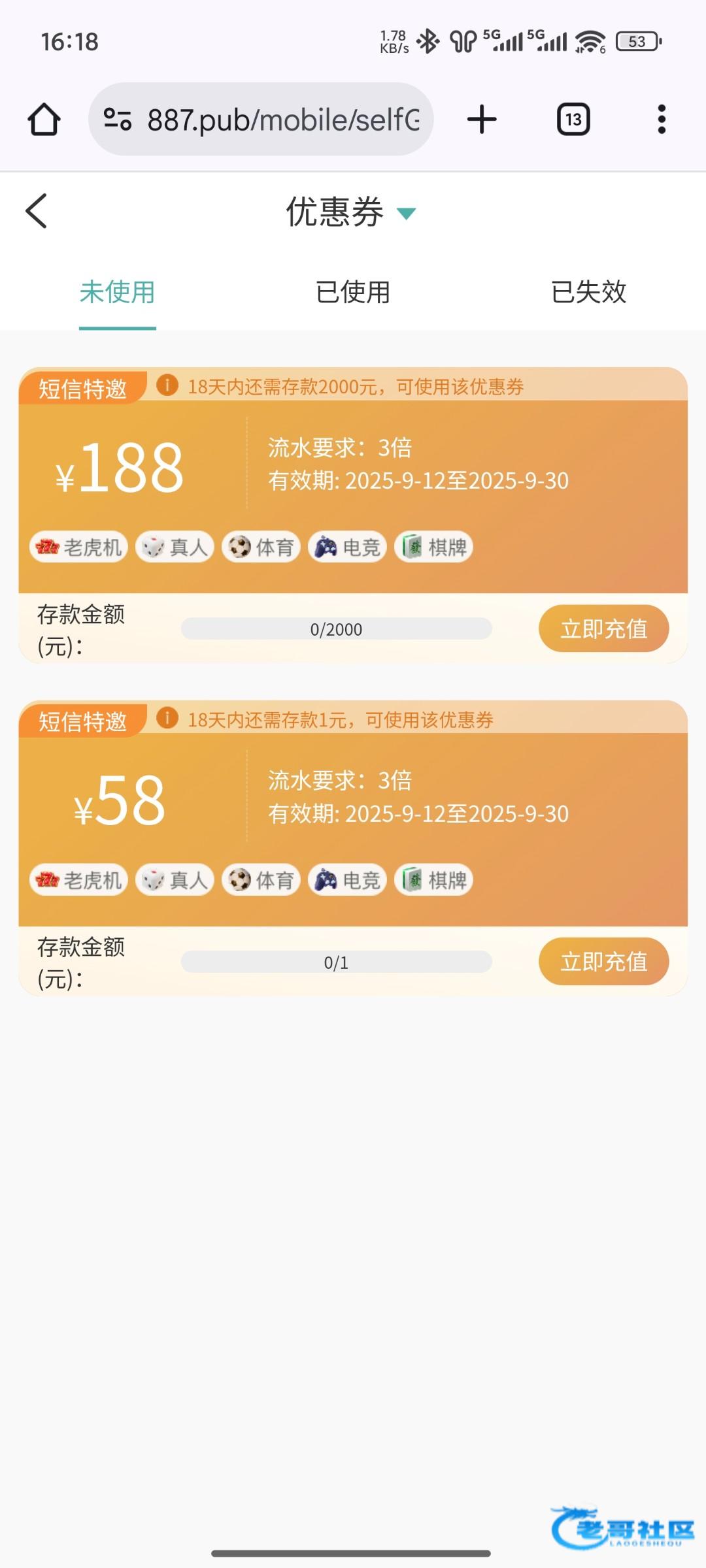This screenshot has width=706, height=1568.
Task: Tap the browser address bar
Action: (x=282, y=120)
